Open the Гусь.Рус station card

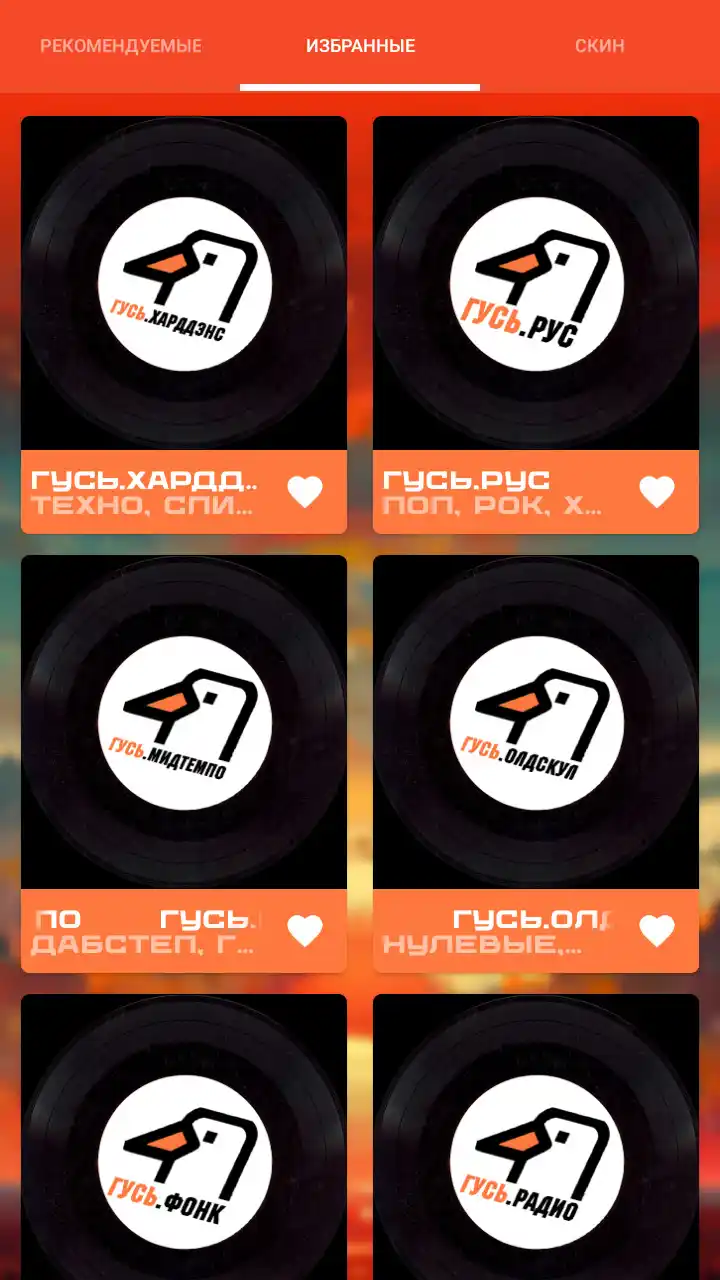pyautogui.click(x=536, y=283)
